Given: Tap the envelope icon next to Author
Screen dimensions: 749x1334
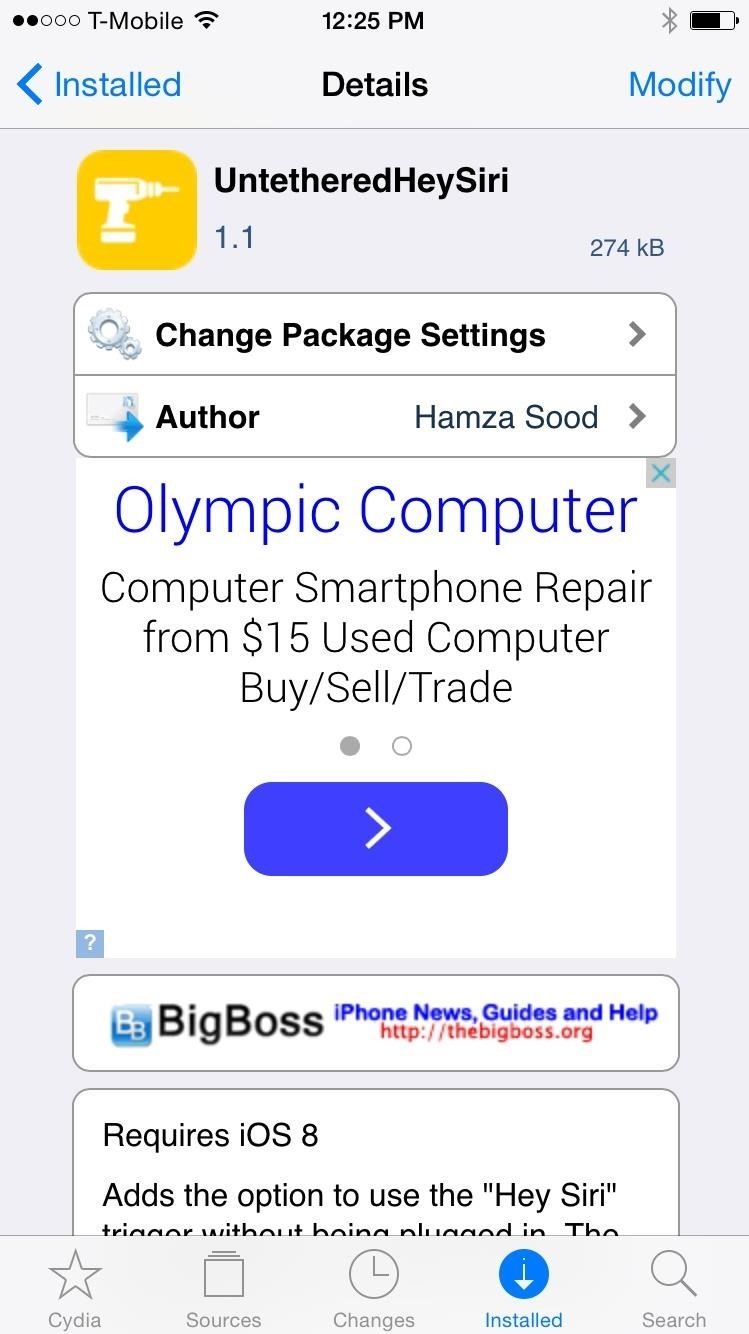Looking at the screenshot, I should click(113, 416).
